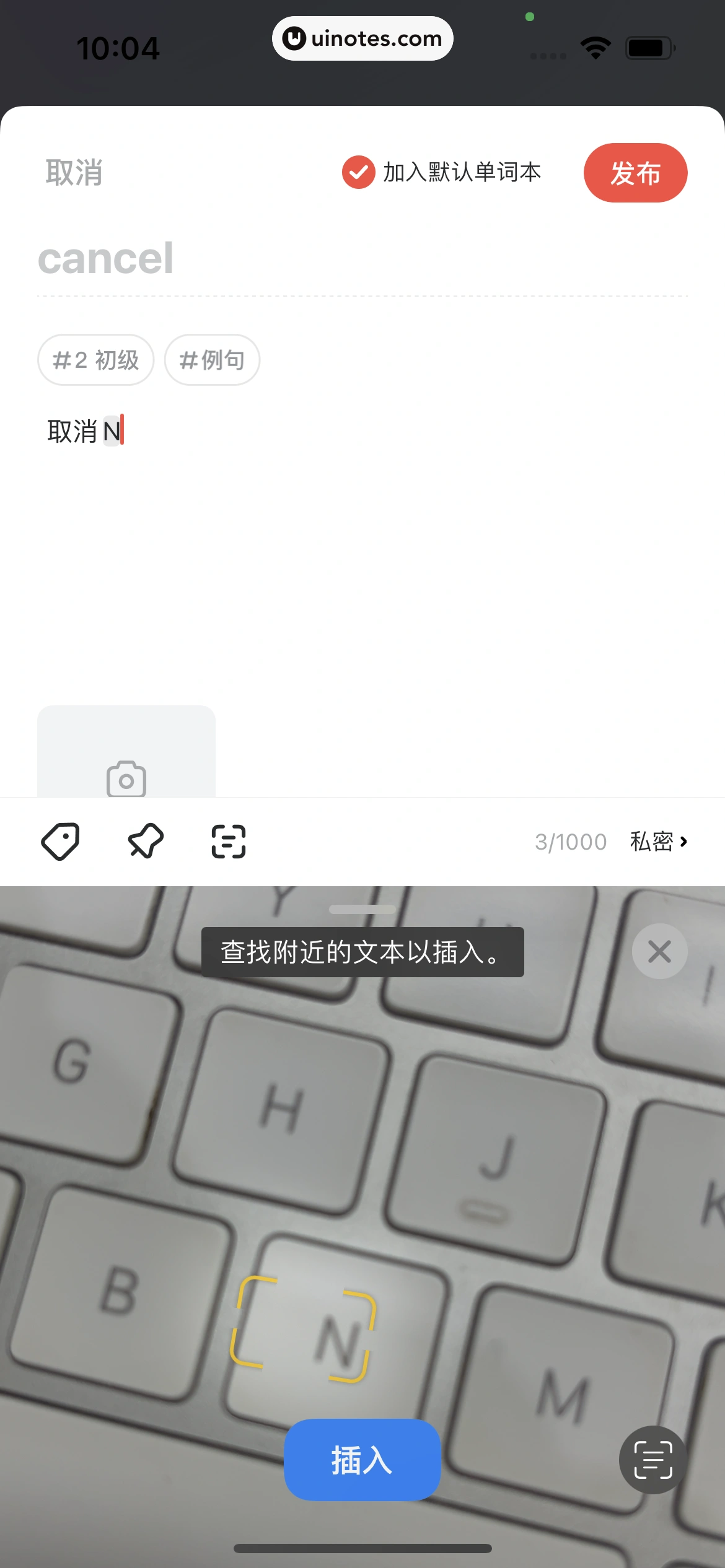Select the tag icon in the toolbar
725x1568 pixels.
pyautogui.click(x=59, y=840)
